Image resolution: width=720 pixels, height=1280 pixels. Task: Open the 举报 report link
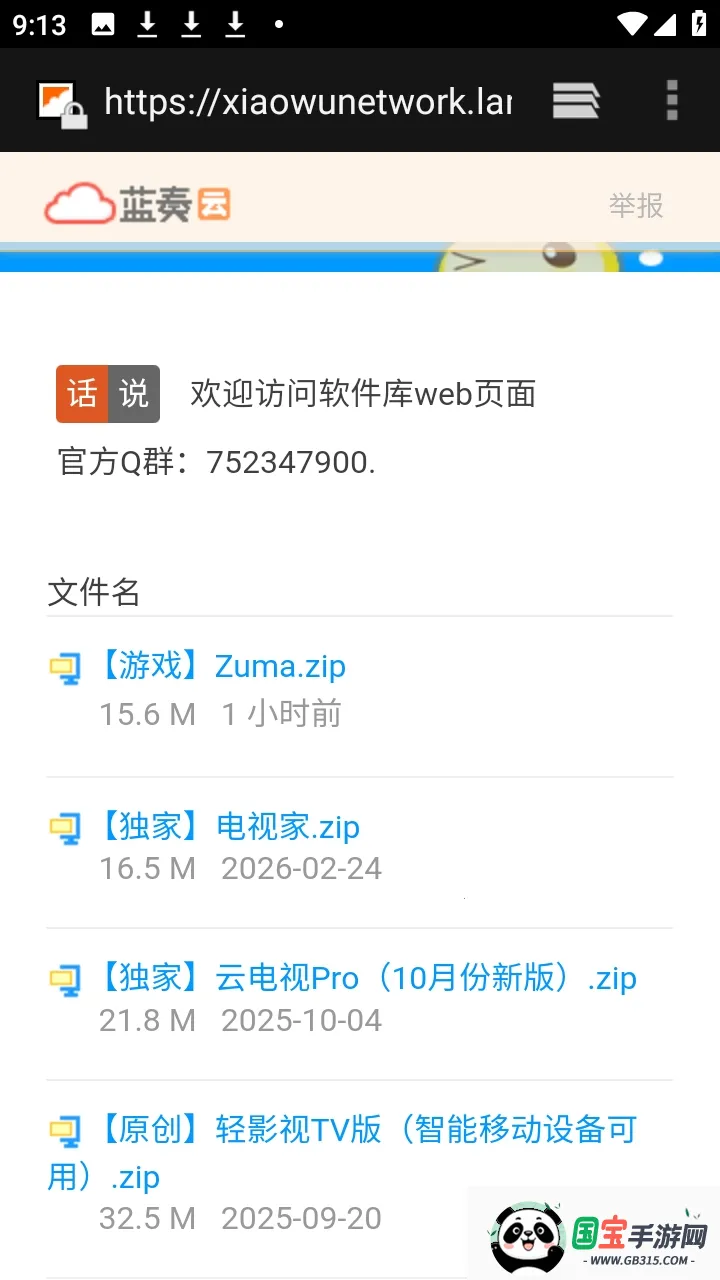pyautogui.click(x=636, y=206)
